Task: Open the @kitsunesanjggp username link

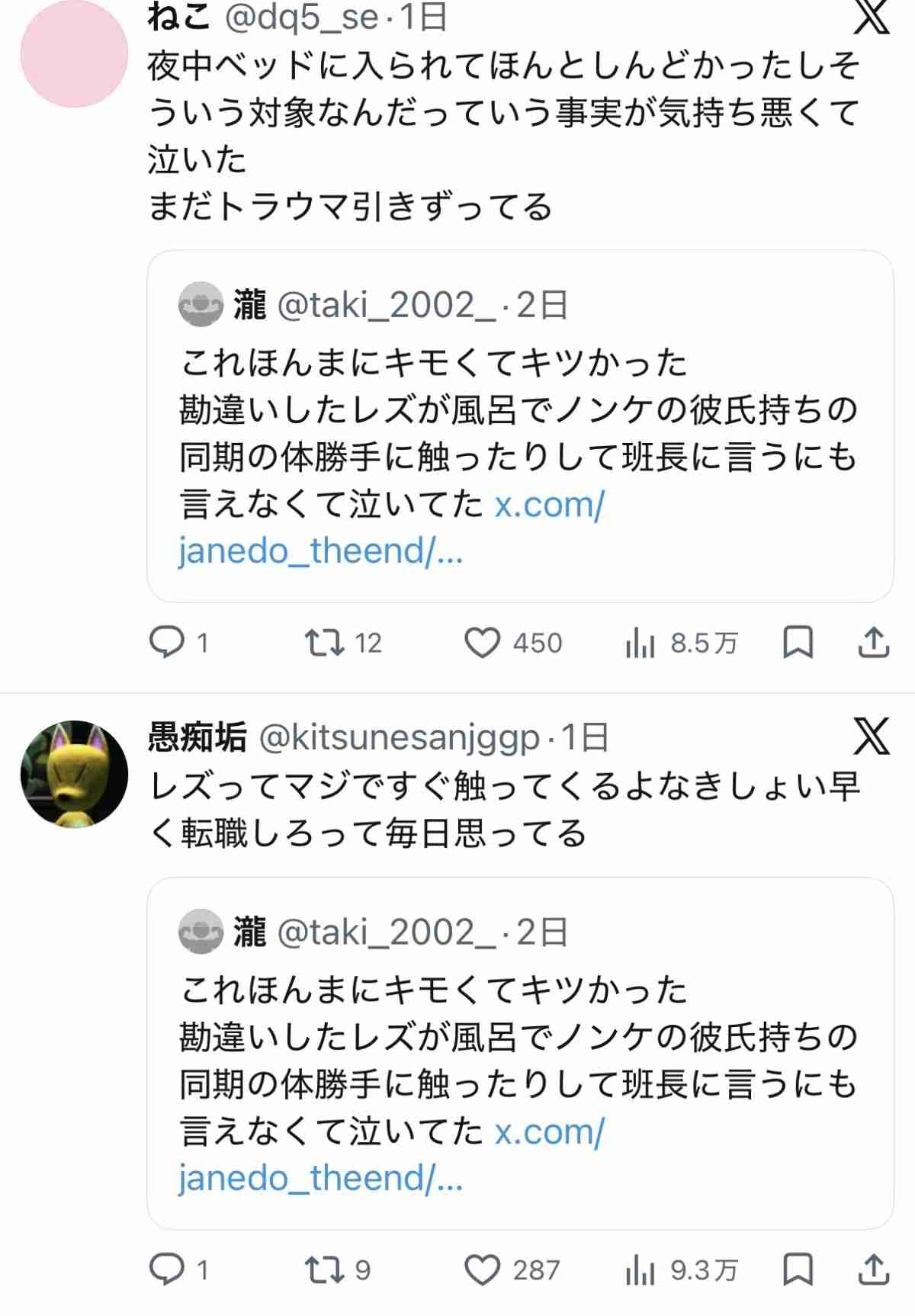Action: (399, 737)
